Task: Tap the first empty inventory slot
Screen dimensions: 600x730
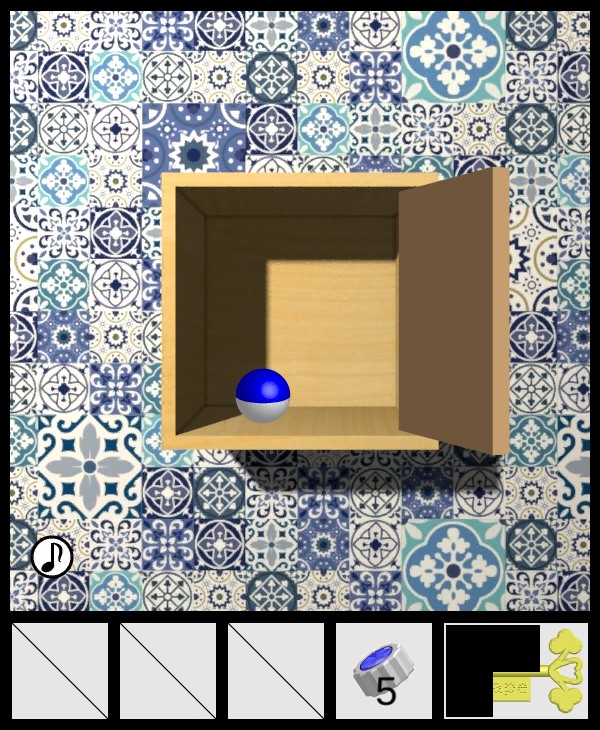Action: [60, 671]
